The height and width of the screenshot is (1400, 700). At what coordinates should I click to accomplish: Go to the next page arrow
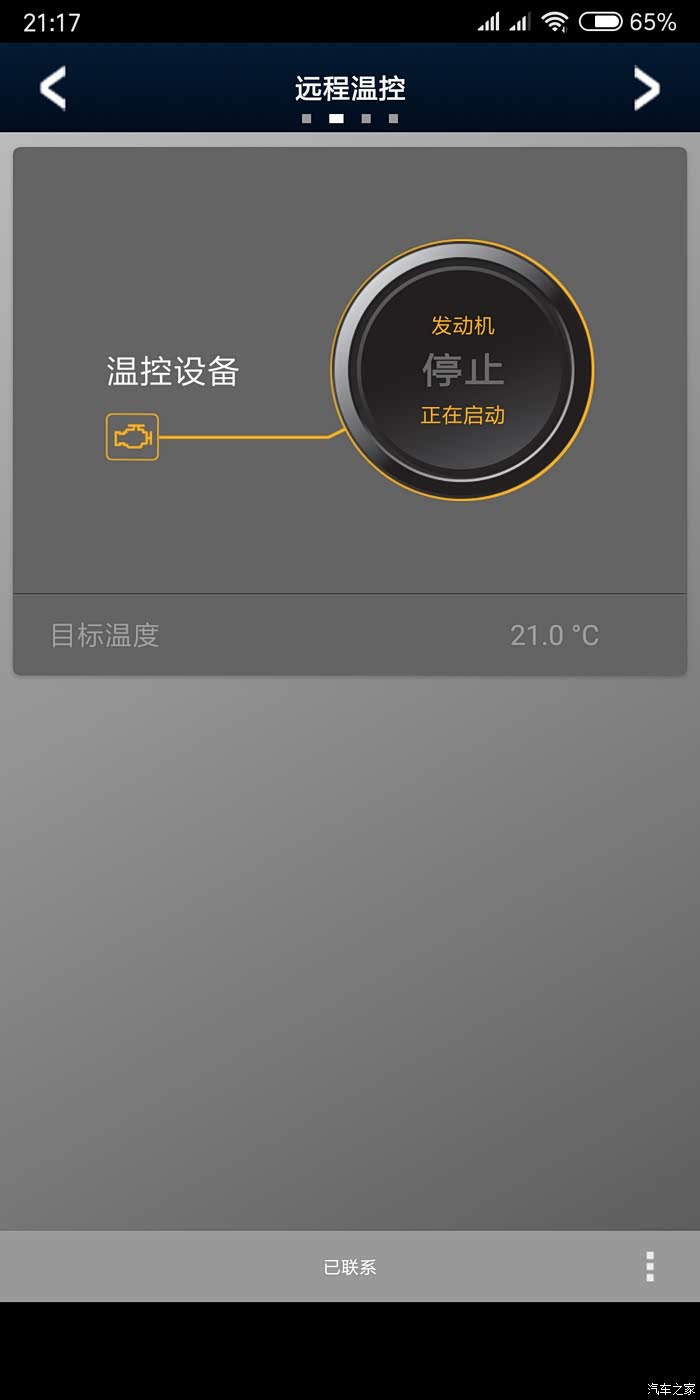click(x=647, y=88)
